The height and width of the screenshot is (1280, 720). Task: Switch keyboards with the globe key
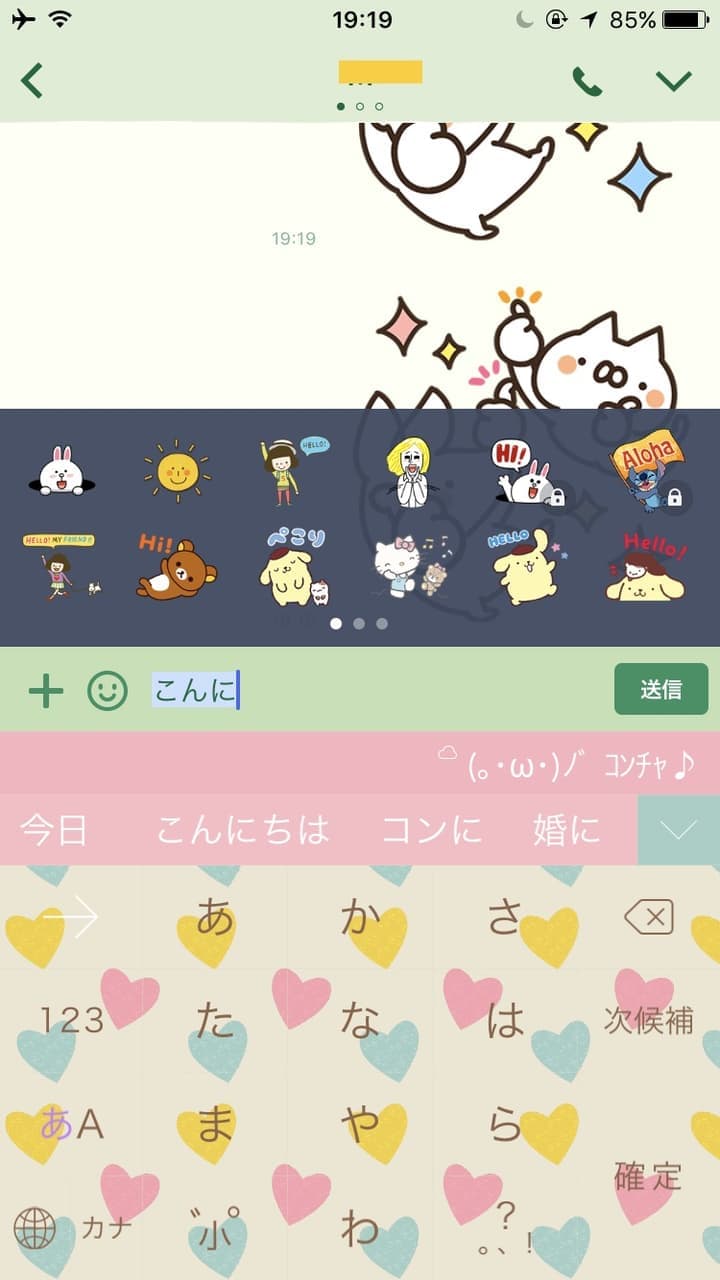tap(35, 1228)
